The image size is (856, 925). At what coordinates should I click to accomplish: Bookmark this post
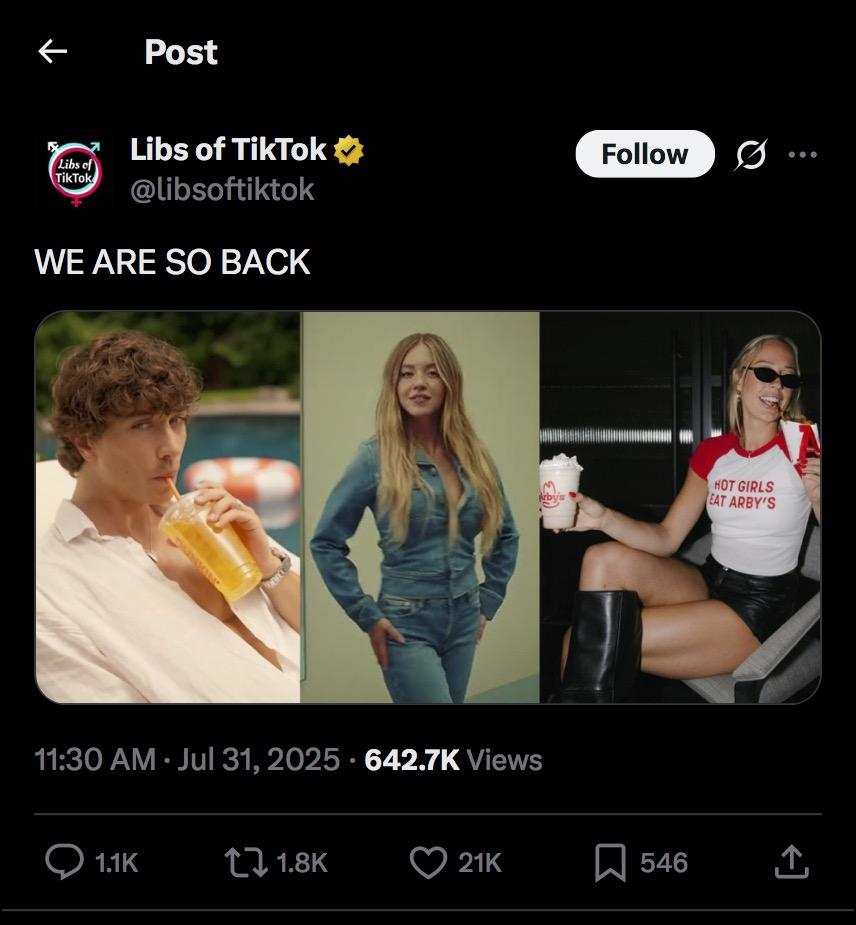pyautogui.click(x=609, y=862)
